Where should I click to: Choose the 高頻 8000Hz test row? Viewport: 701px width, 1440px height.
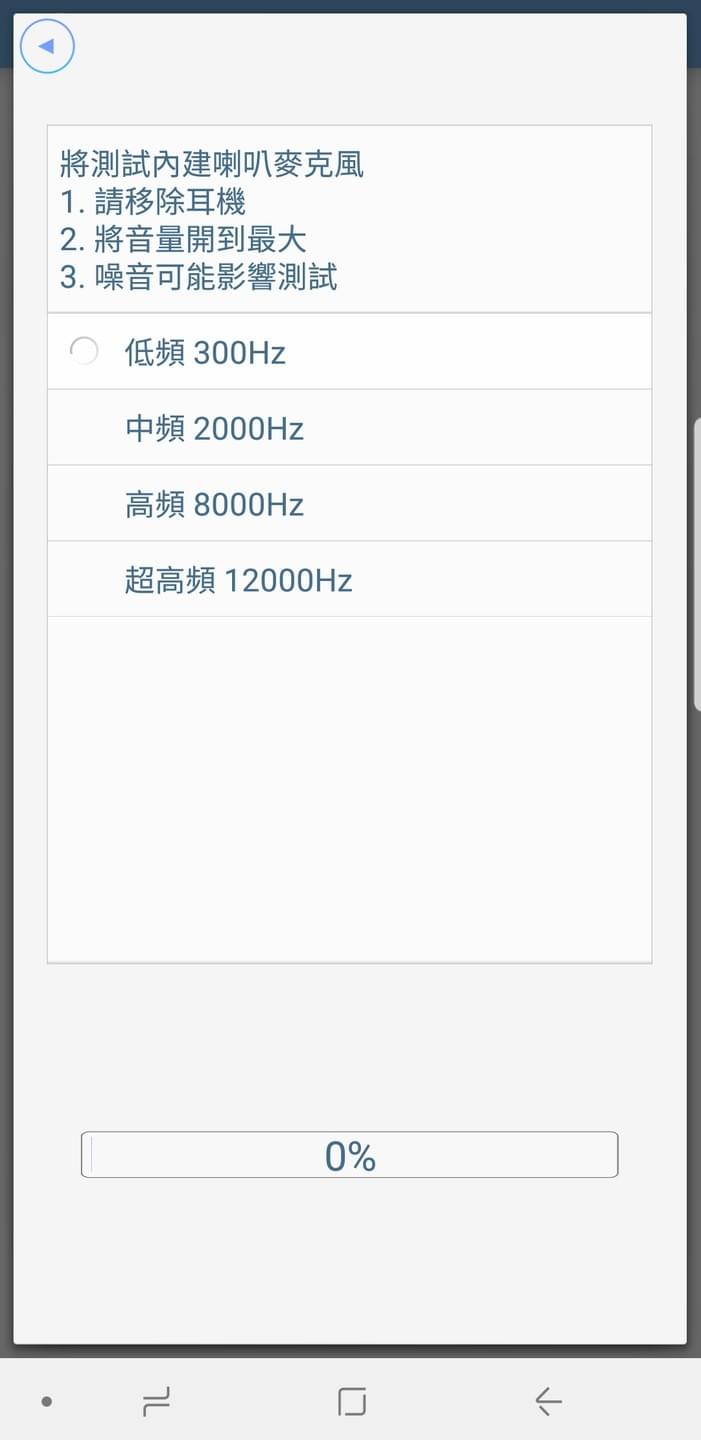click(349, 504)
